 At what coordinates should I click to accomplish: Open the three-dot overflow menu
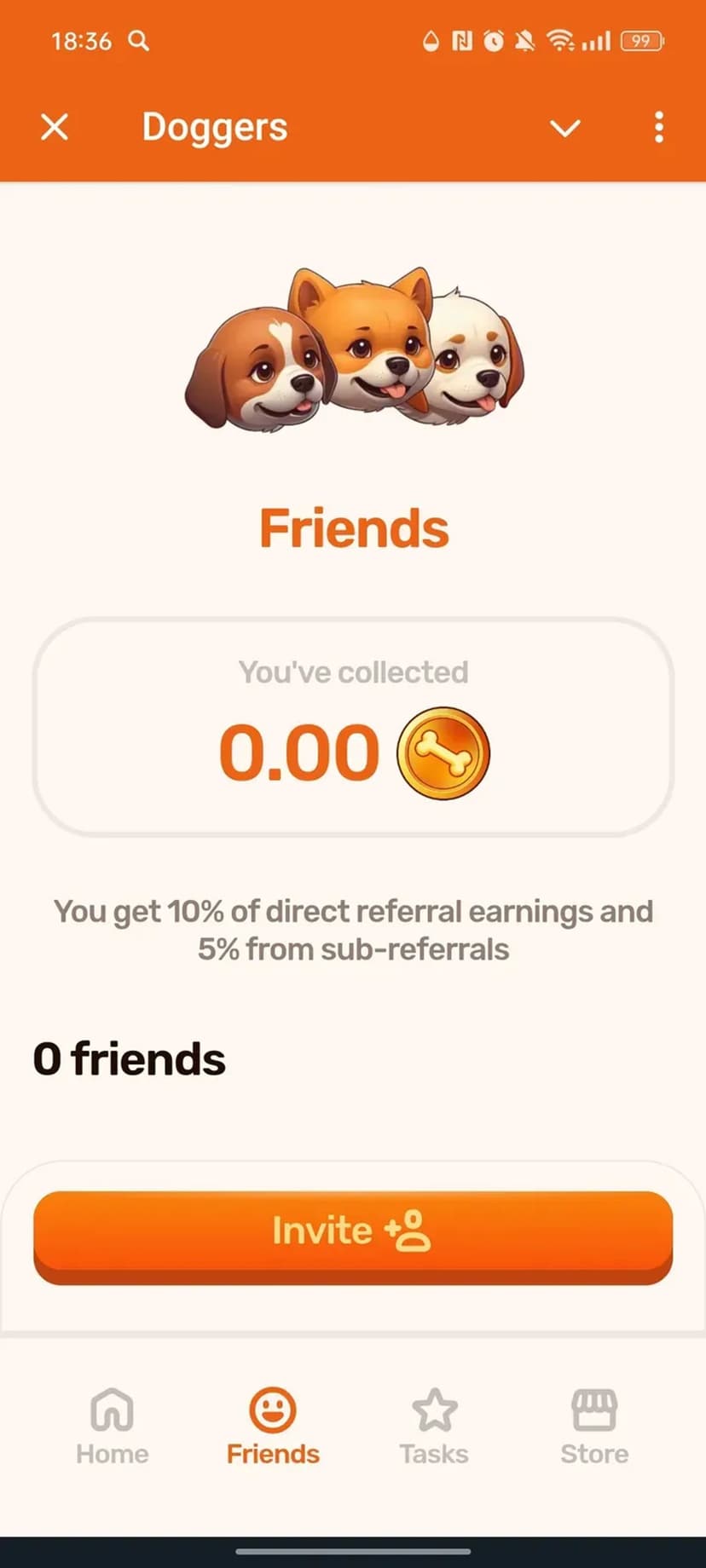click(658, 128)
